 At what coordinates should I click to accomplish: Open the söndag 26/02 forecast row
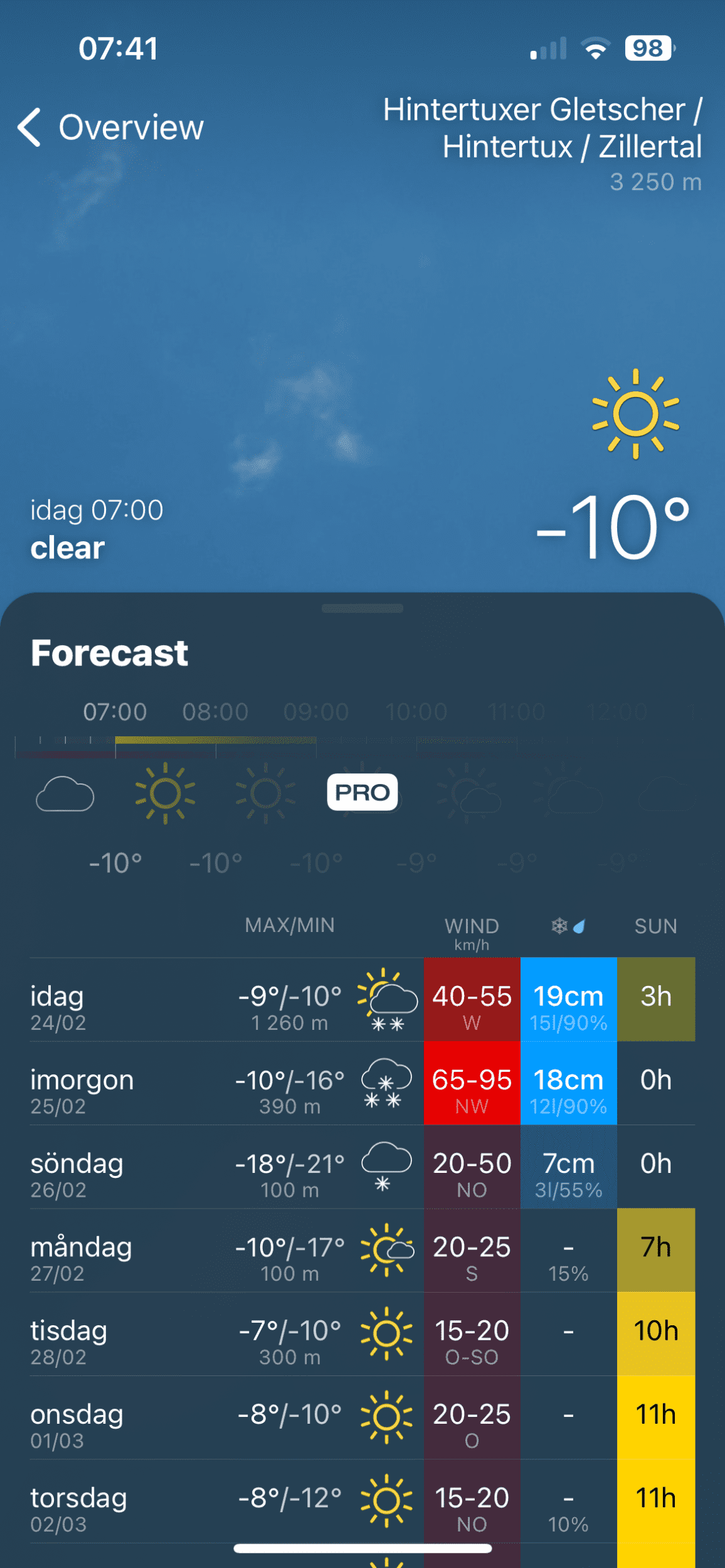(361, 1167)
